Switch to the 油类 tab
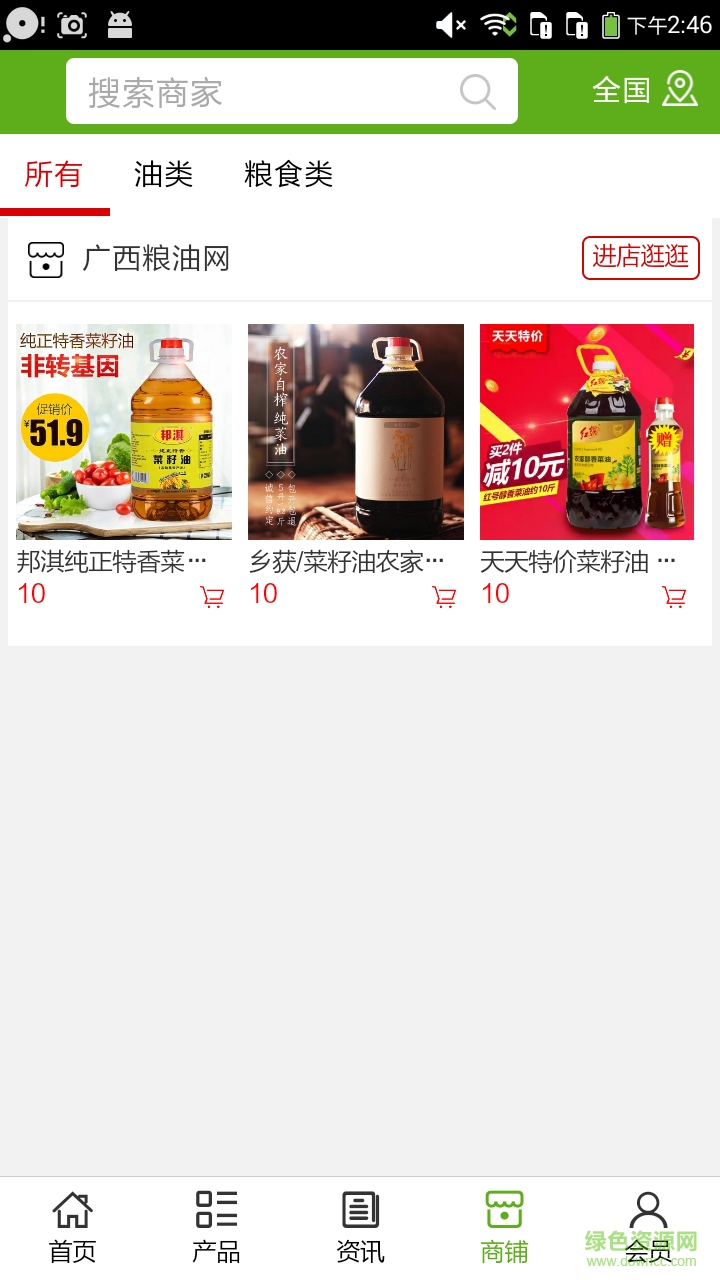 coord(163,175)
